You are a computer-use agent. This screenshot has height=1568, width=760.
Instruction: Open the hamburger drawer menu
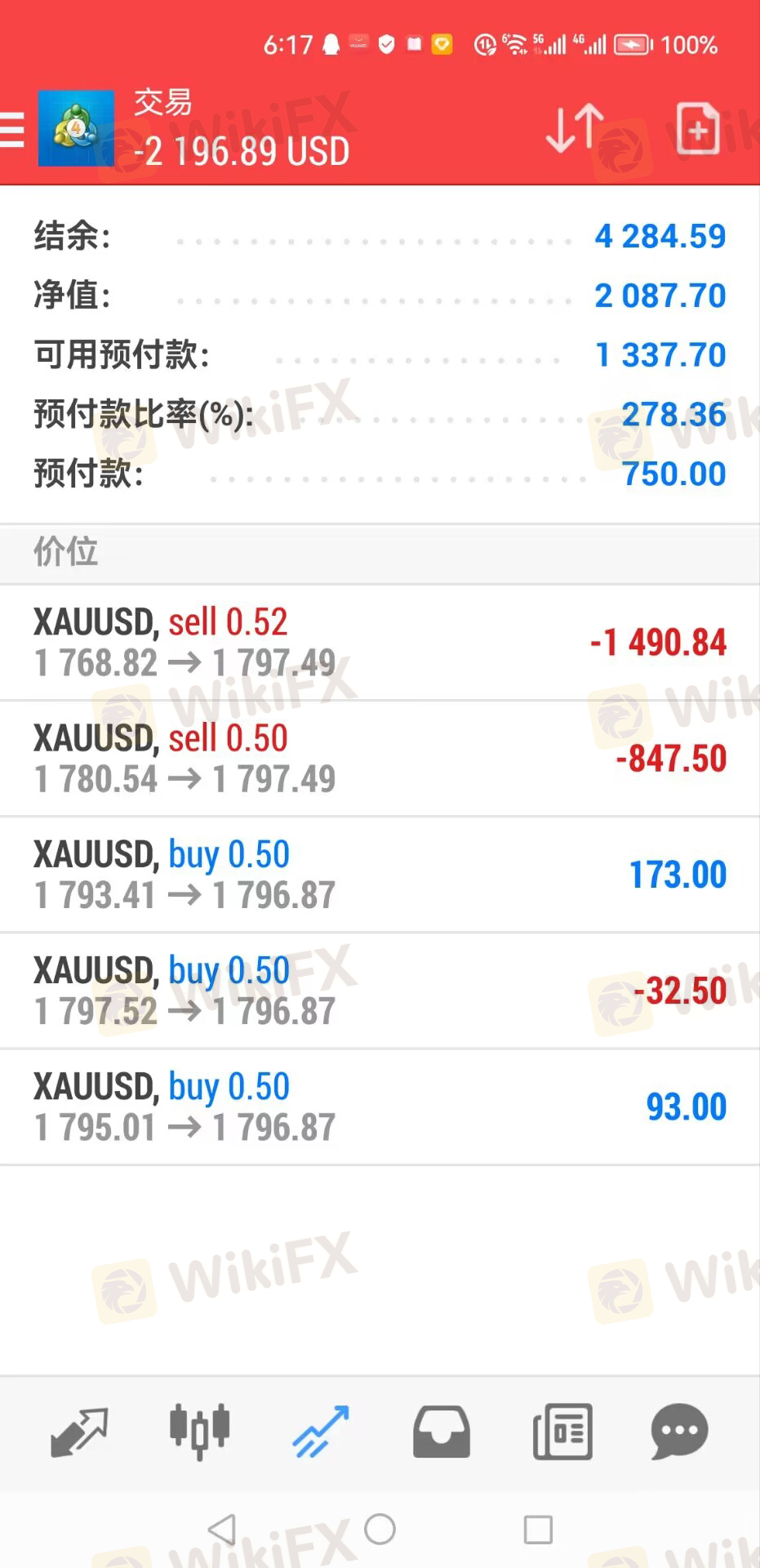(12, 129)
